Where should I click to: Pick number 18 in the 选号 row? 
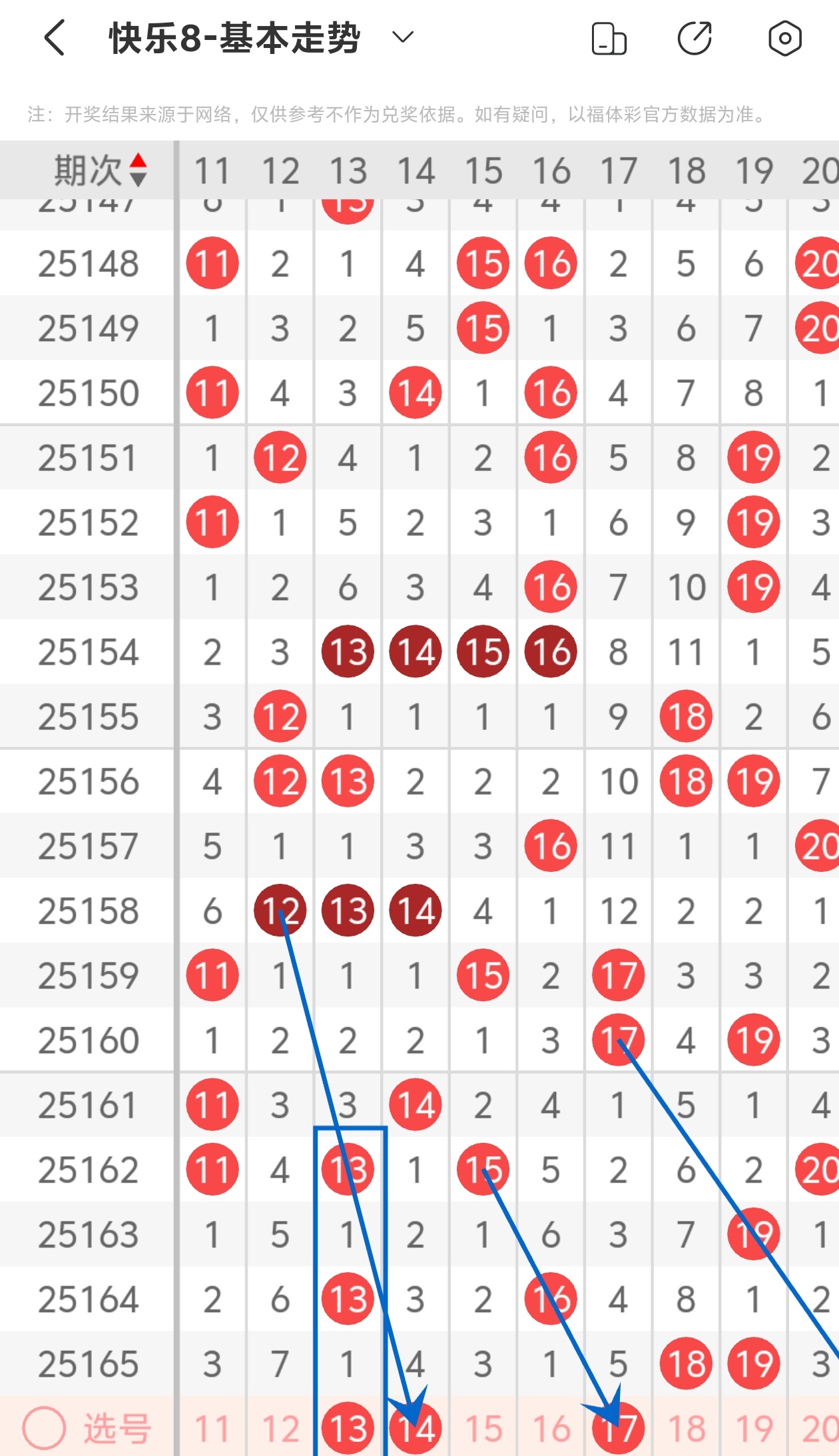687,1429
